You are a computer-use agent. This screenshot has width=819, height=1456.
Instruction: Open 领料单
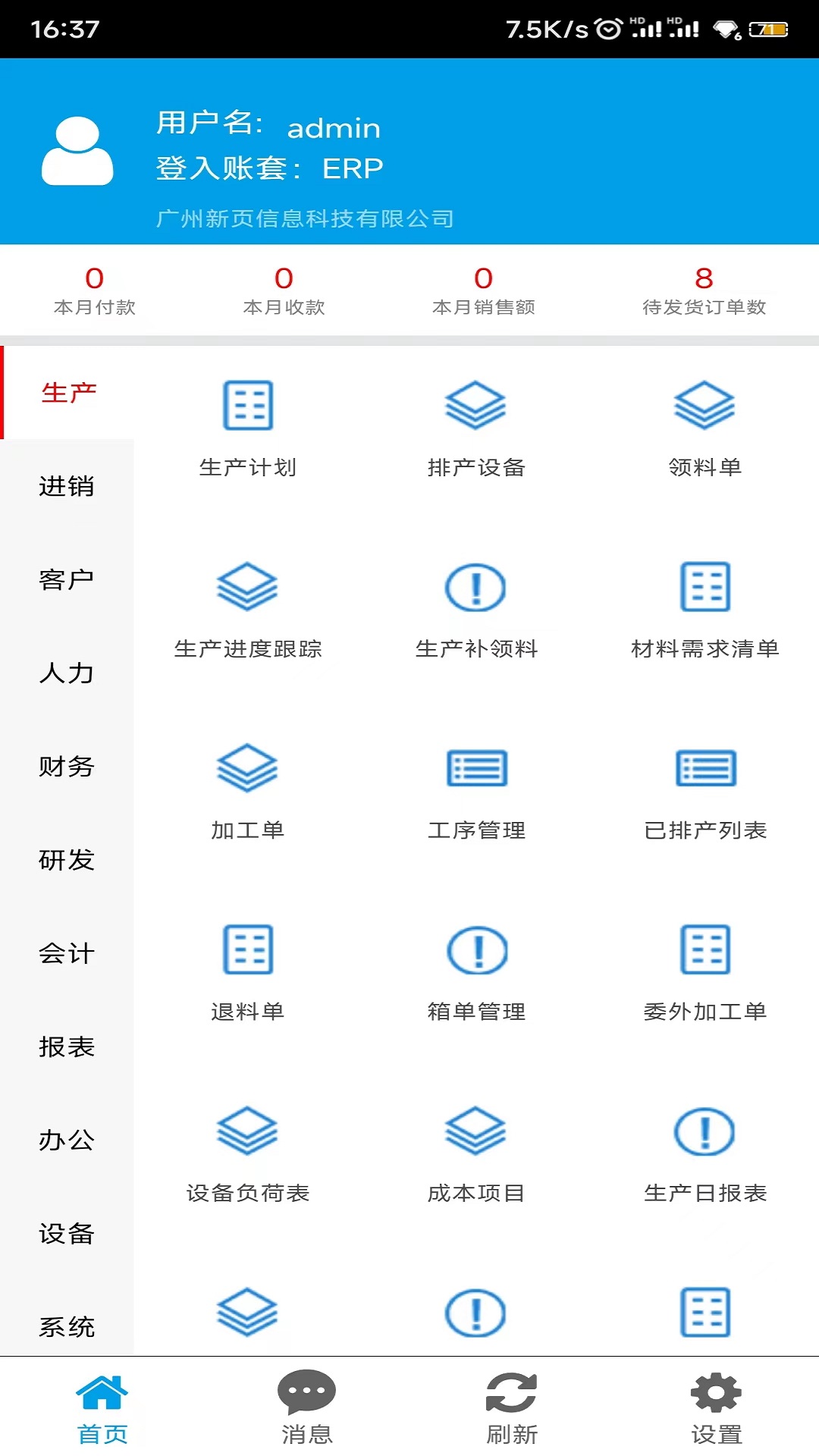[705, 425]
